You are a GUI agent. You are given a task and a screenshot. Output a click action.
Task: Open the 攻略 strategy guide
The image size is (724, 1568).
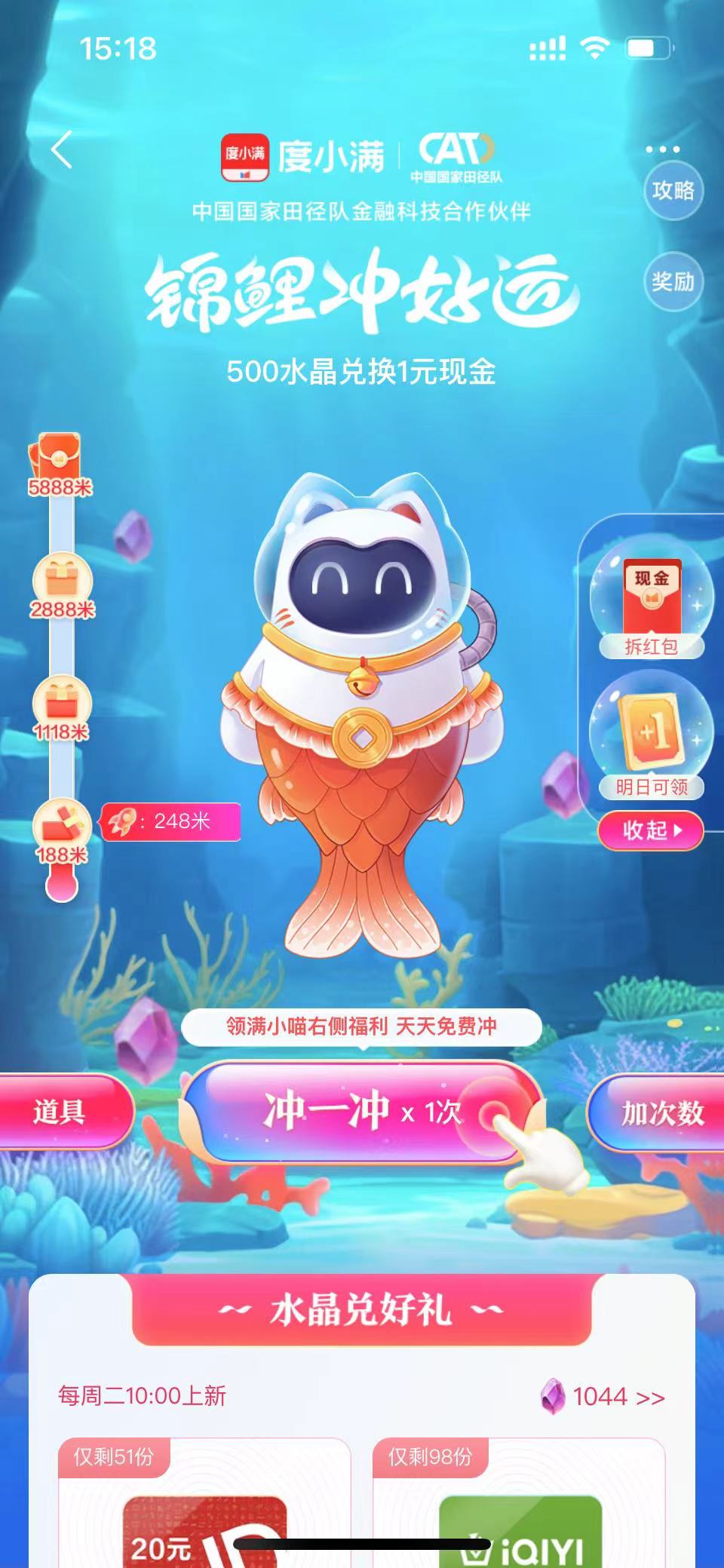(x=672, y=190)
